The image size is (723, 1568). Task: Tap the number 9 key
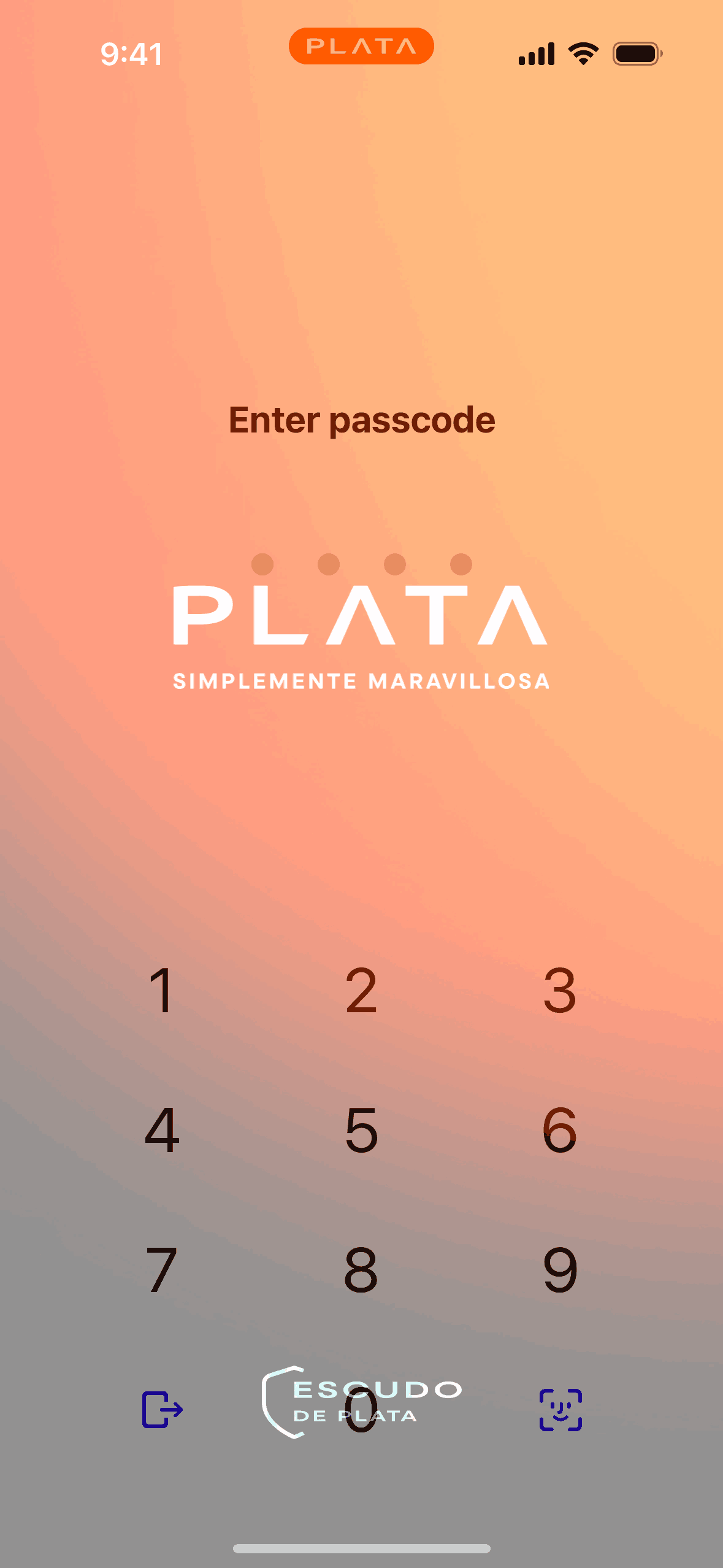click(x=560, y=1270)
